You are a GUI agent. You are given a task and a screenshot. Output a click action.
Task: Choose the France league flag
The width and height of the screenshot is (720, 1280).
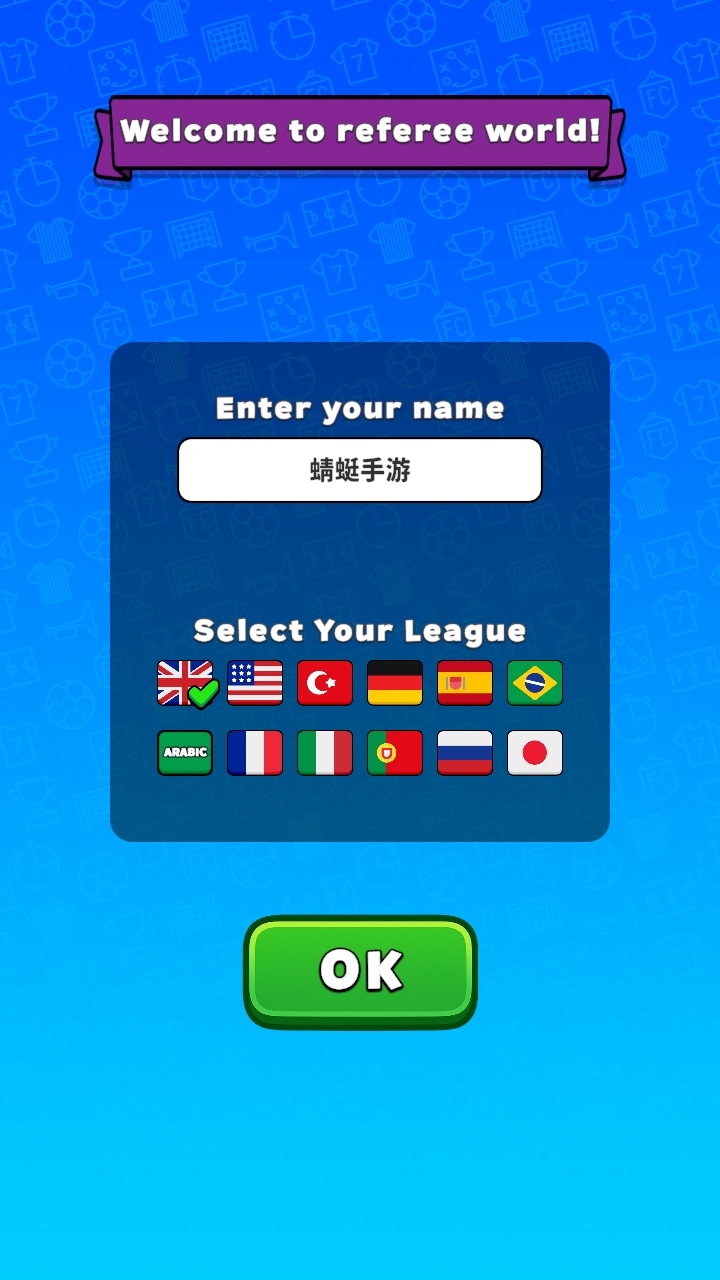(x=255, y=753)
